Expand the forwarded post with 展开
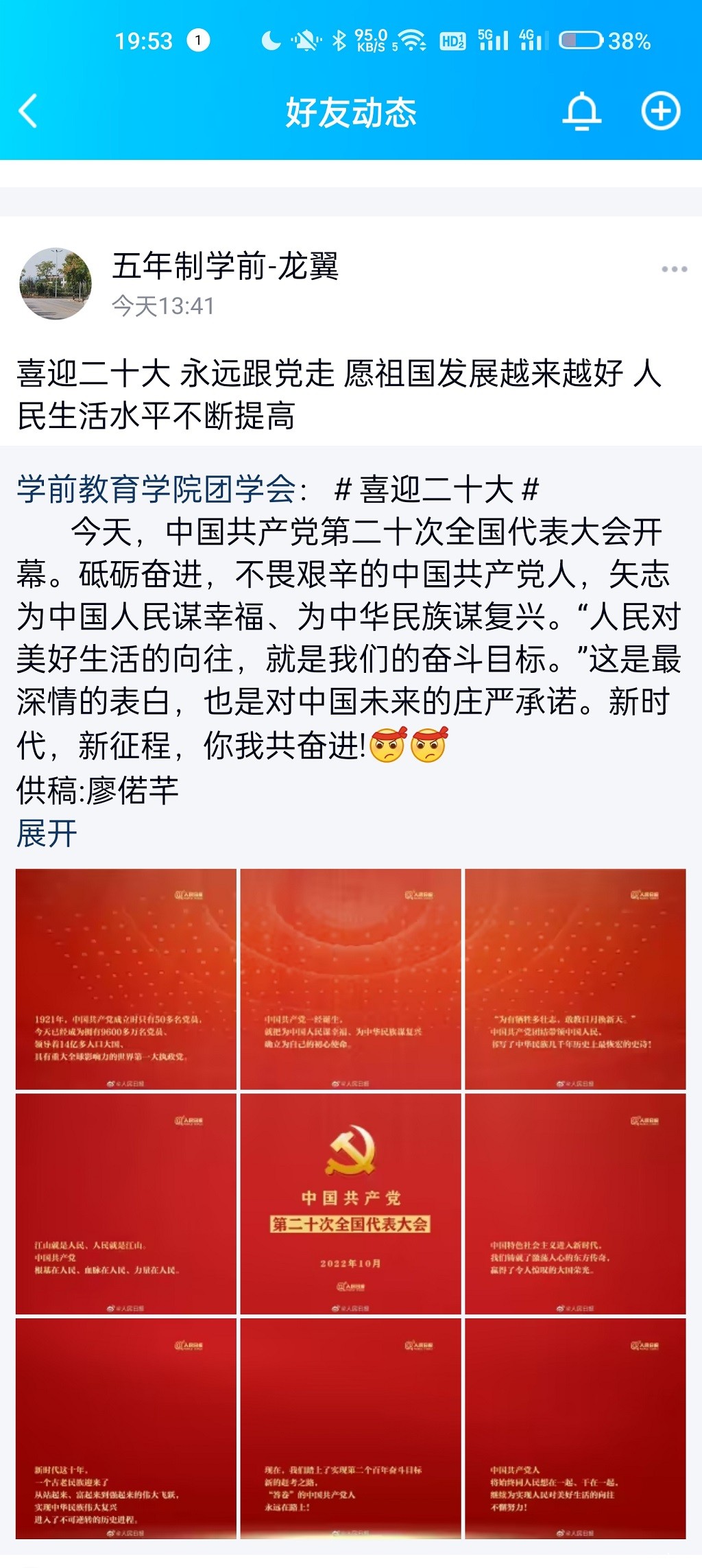 [x=47, y=833]
